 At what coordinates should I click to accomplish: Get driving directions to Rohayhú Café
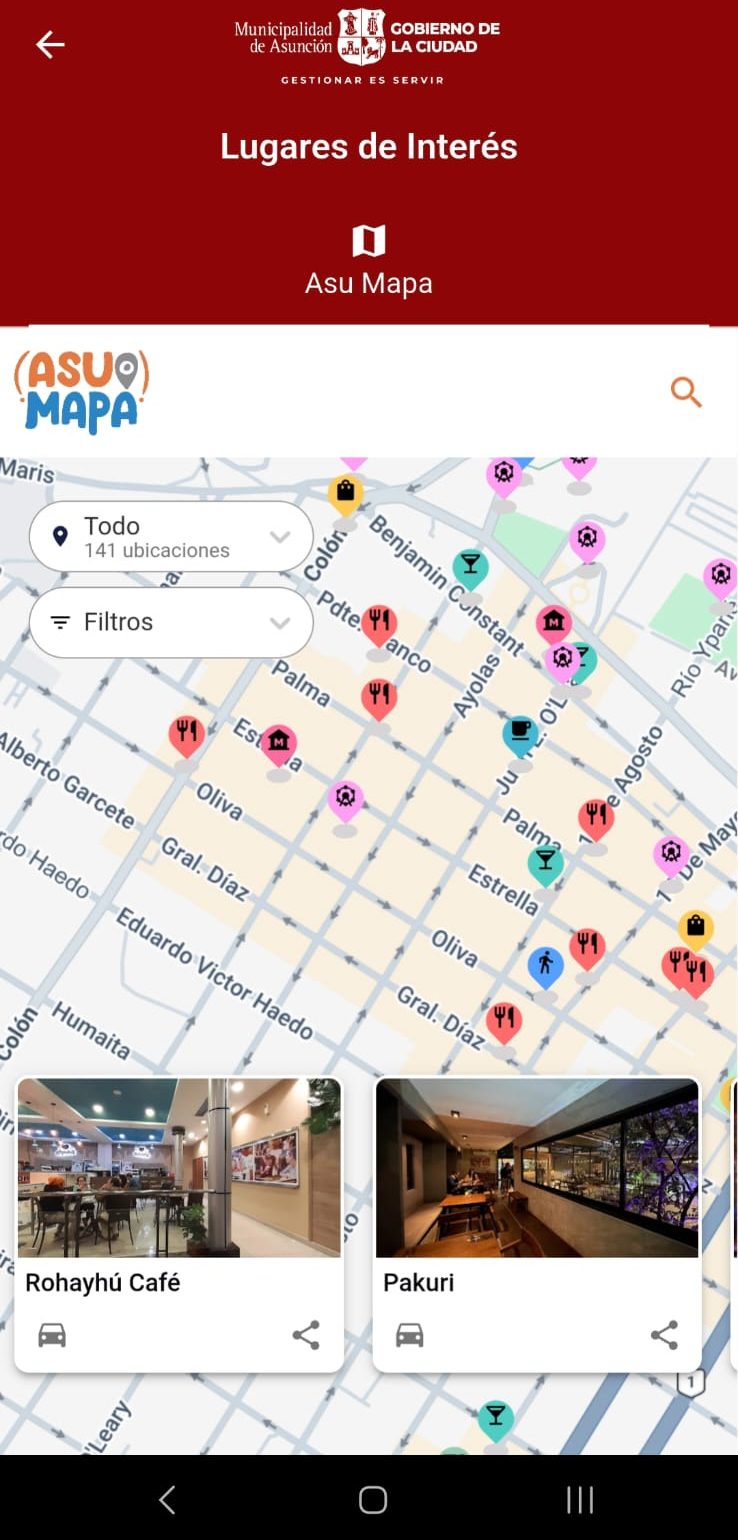(52, 1335)
